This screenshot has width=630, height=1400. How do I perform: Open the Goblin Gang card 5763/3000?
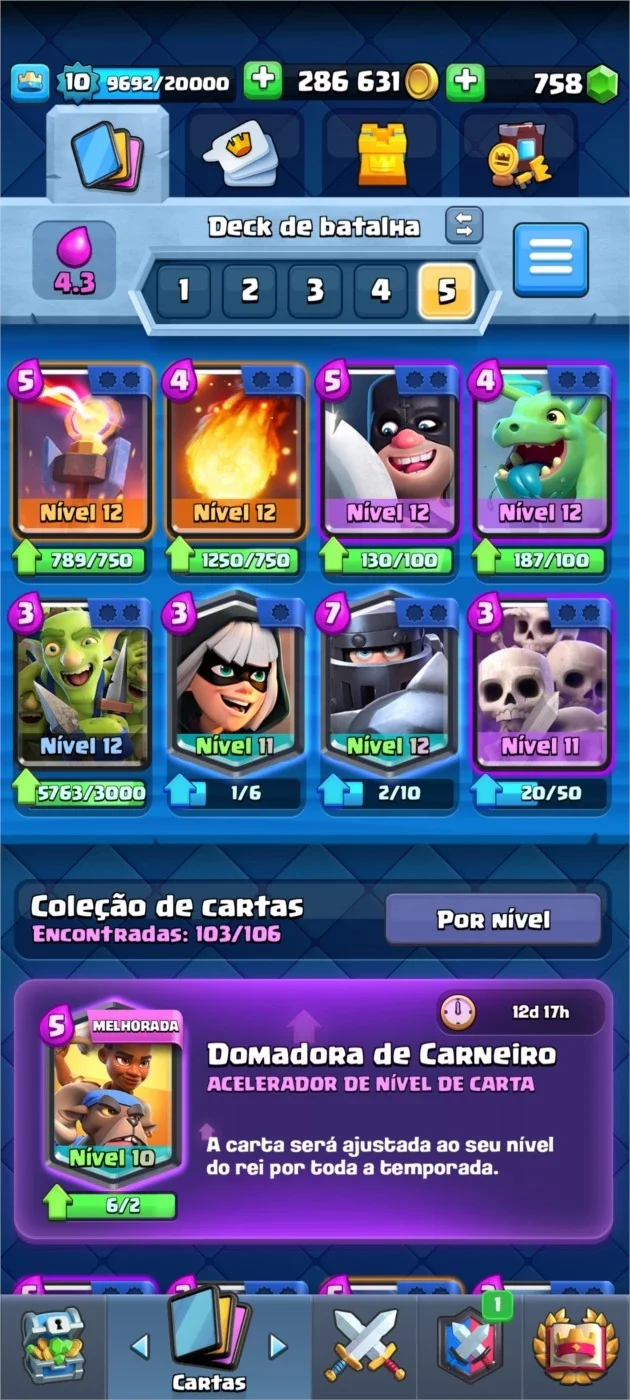click(x=81, y=700)
